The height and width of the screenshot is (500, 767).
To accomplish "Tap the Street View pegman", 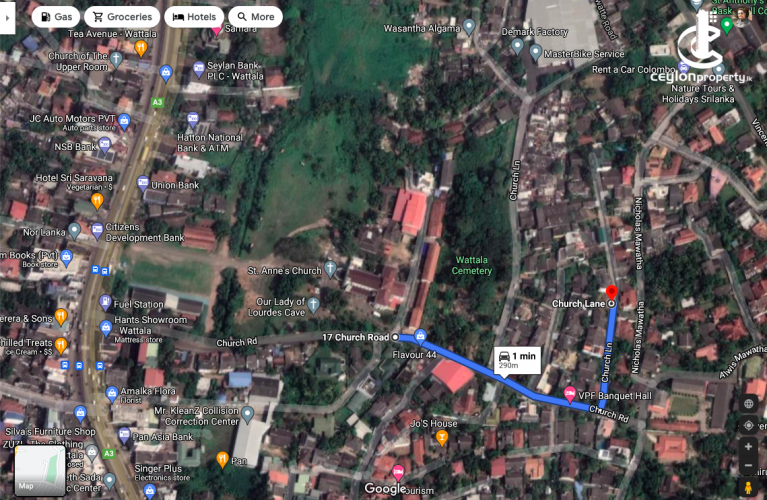I will coord(749,487).
